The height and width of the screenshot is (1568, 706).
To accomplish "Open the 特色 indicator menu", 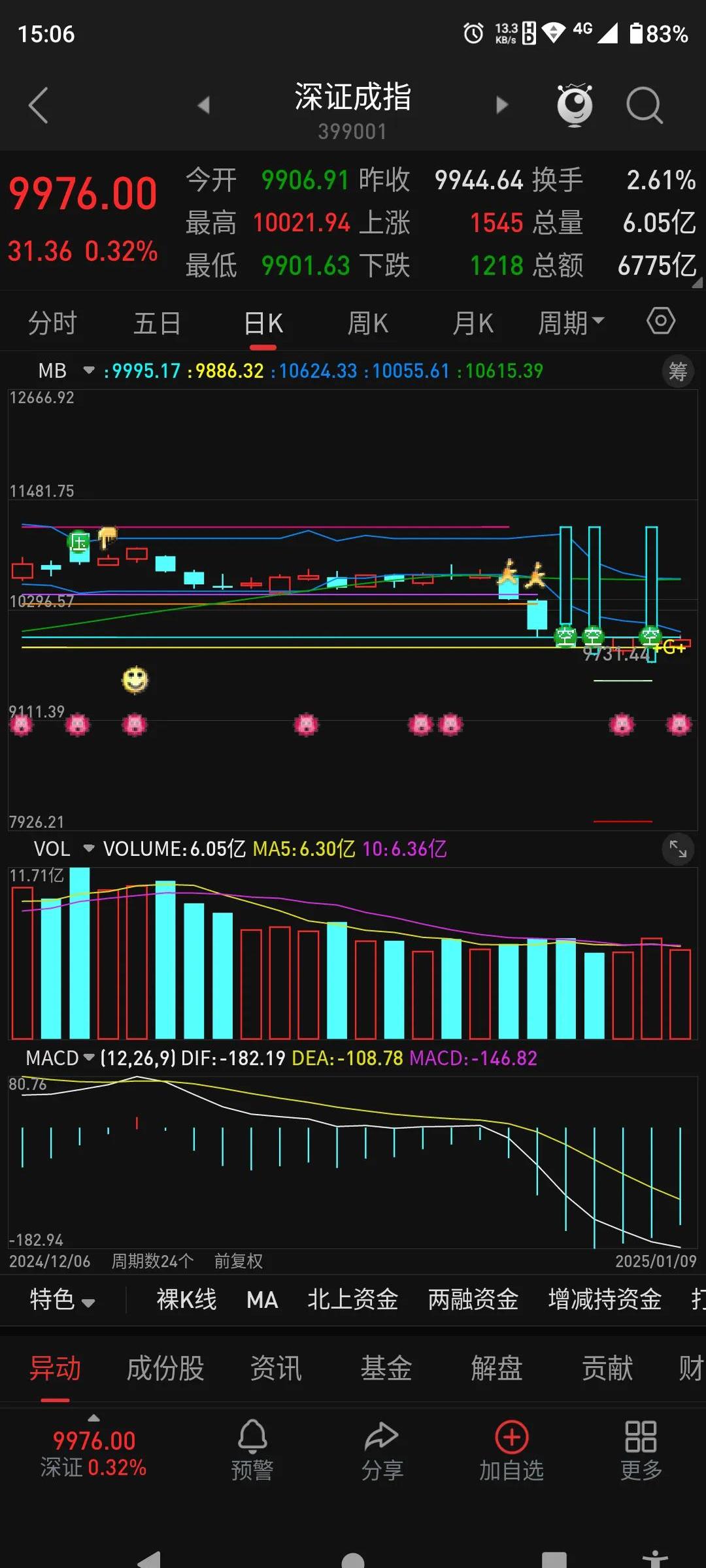I will point(62,1300).
